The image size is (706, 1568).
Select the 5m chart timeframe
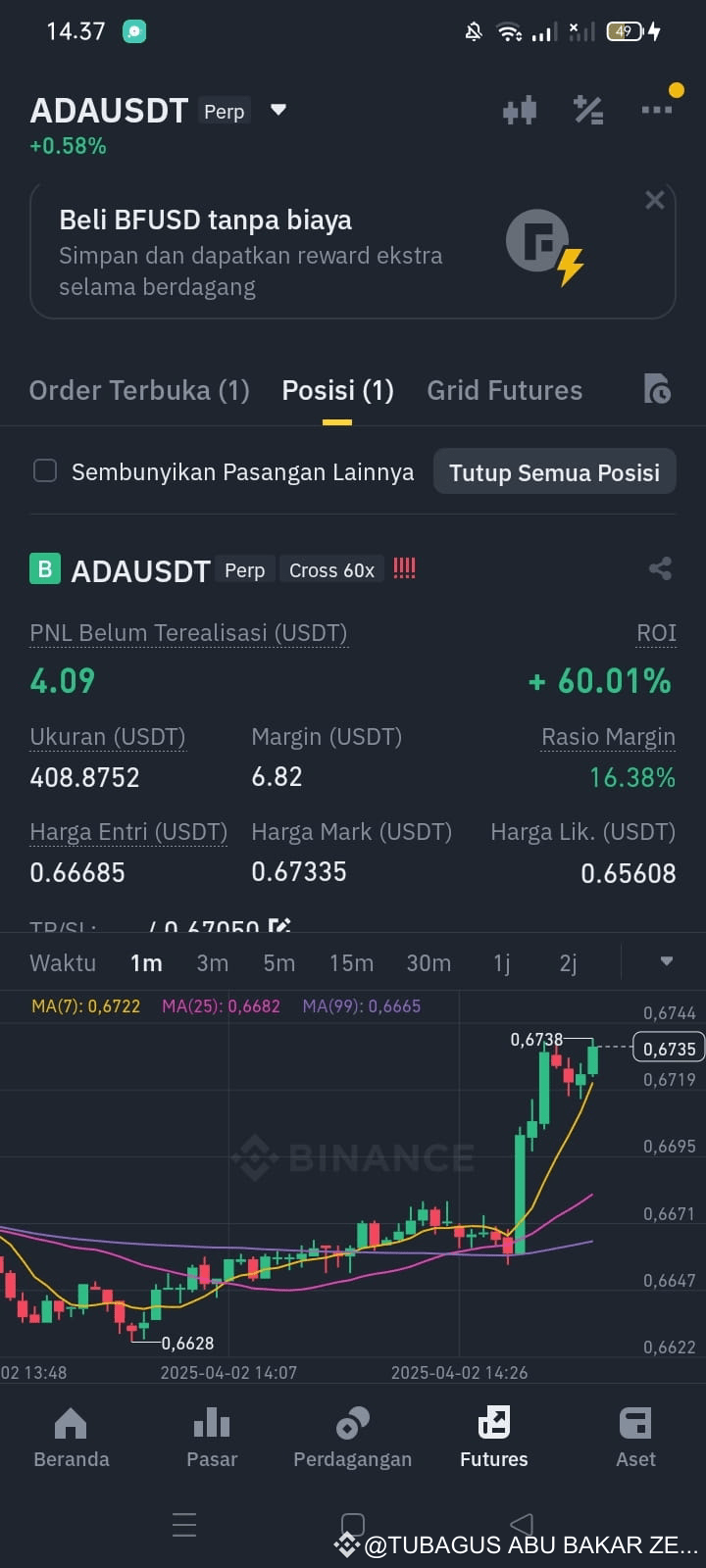click(x=278, y=962)
